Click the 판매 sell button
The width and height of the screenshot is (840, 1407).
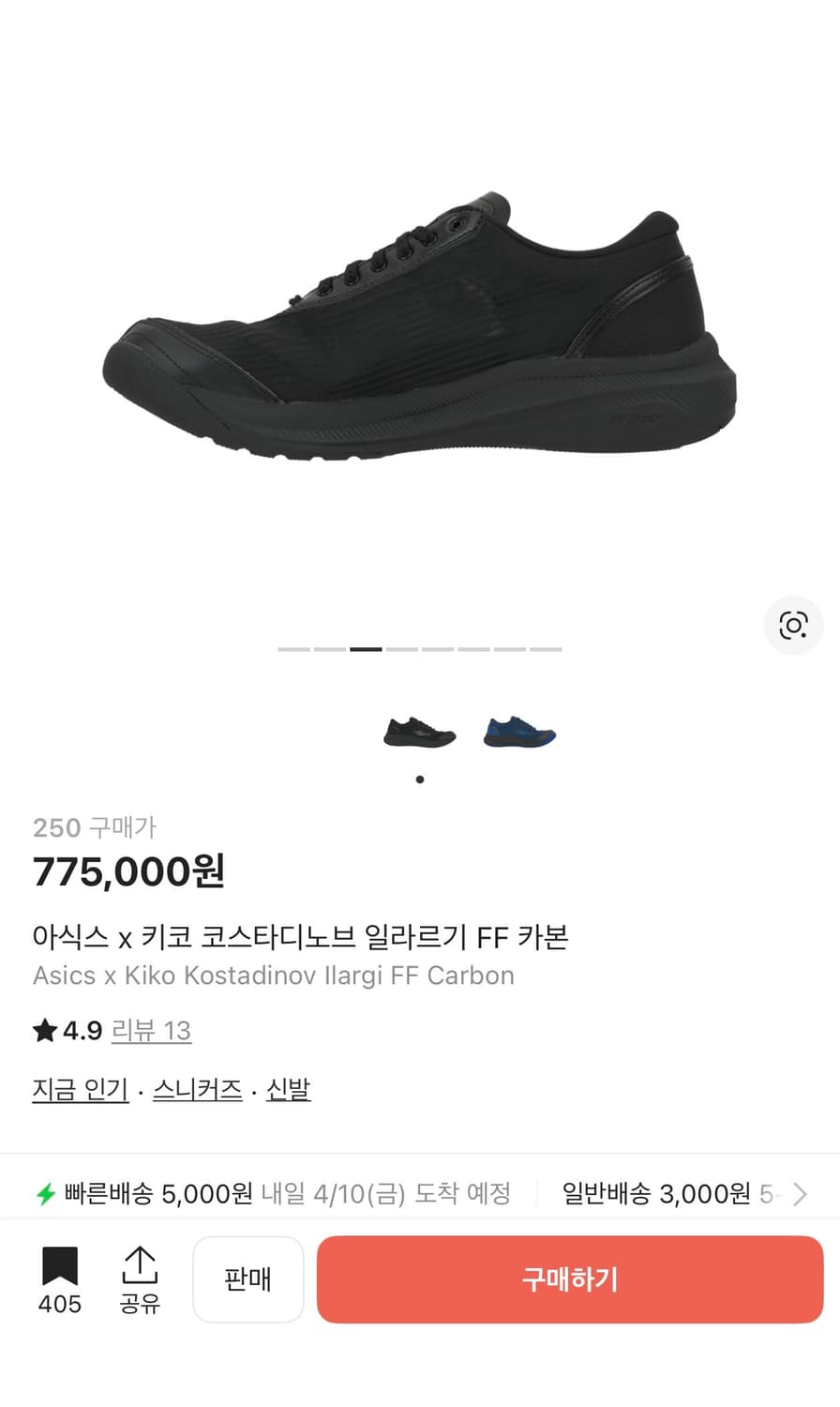pyautogui.click(x=248, y=1279)
